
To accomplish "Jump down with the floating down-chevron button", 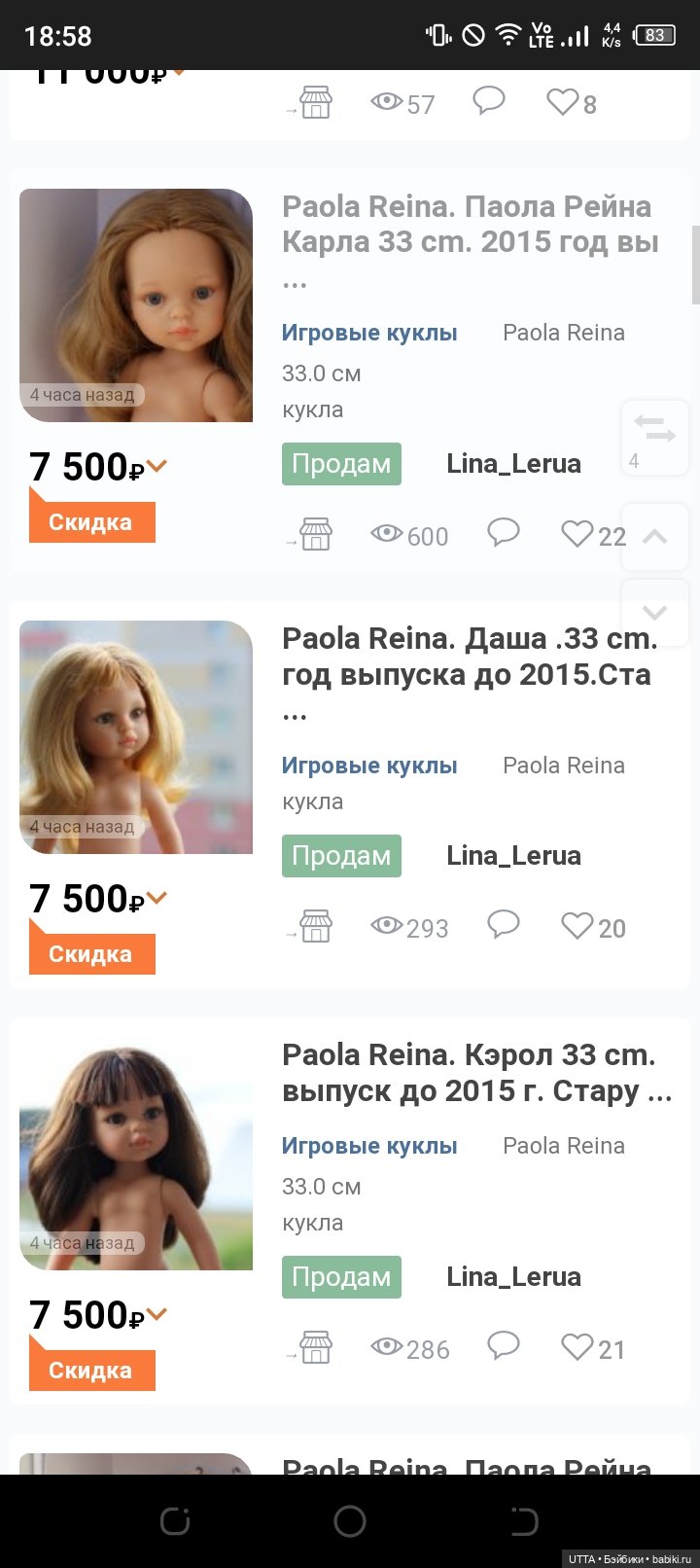I will click(x=655, y=613).
